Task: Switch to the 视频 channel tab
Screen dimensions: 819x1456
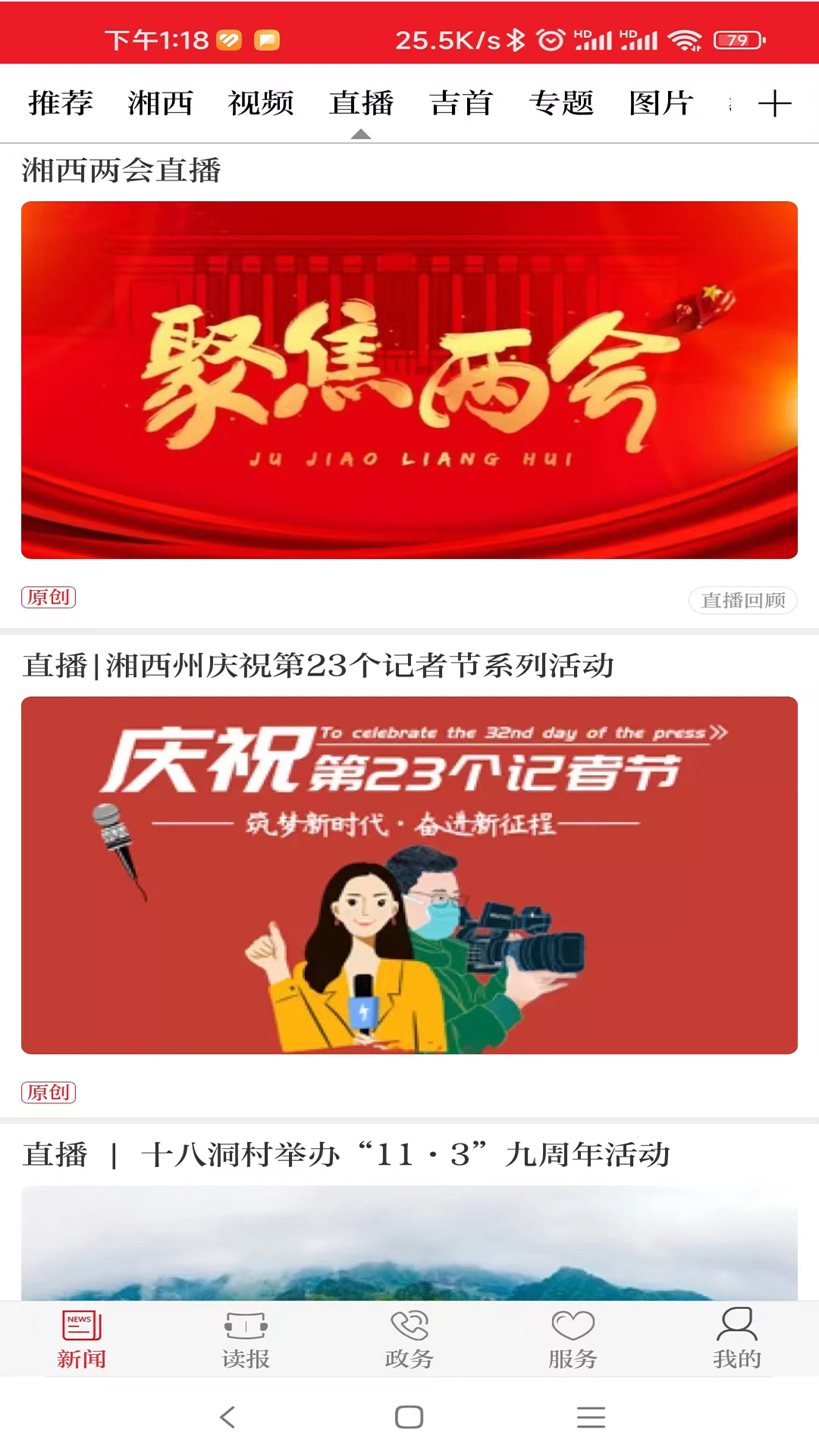Action: coord(260,103)
